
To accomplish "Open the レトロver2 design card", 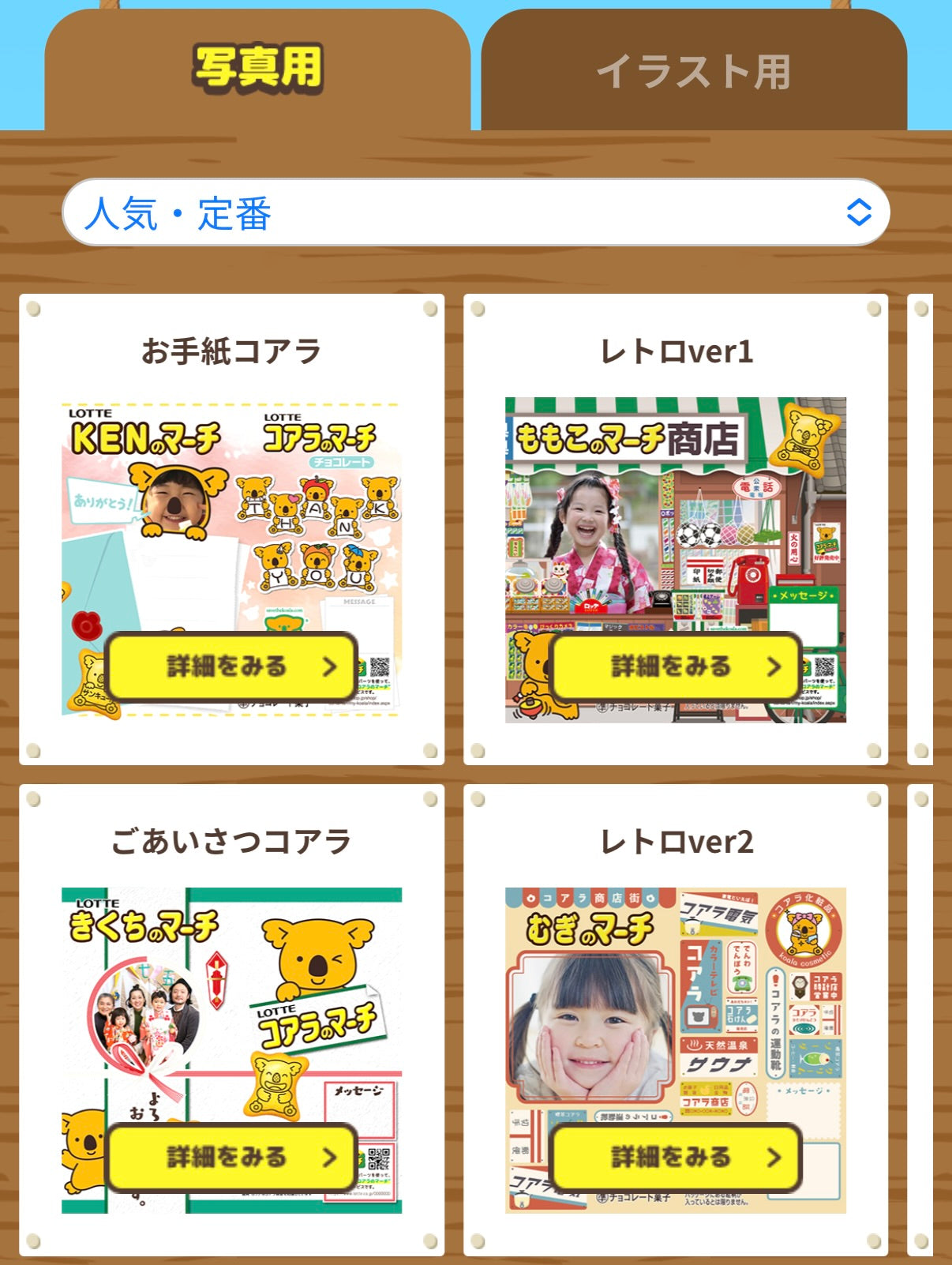I will click(x=676, y=1003).
